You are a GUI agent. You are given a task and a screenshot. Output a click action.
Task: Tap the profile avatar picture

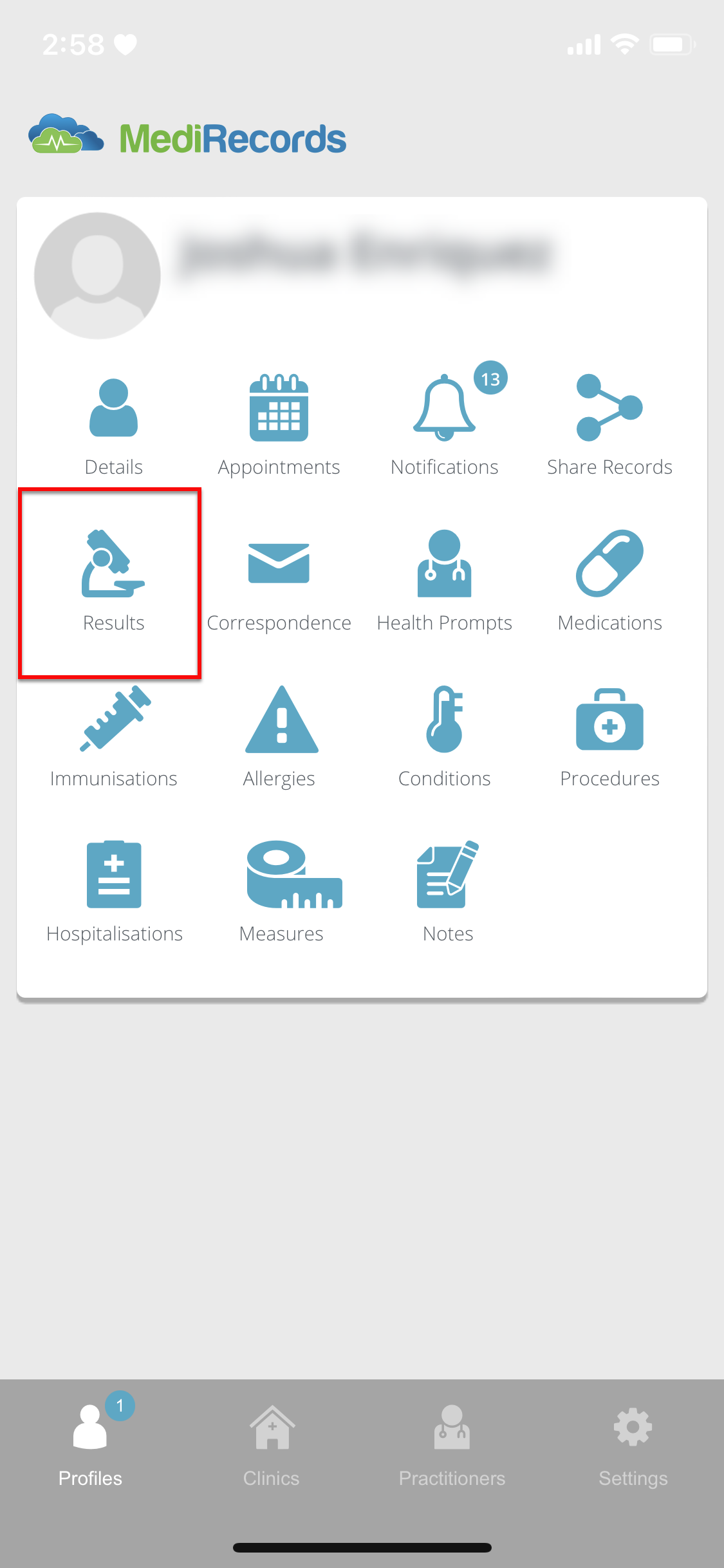97,275
